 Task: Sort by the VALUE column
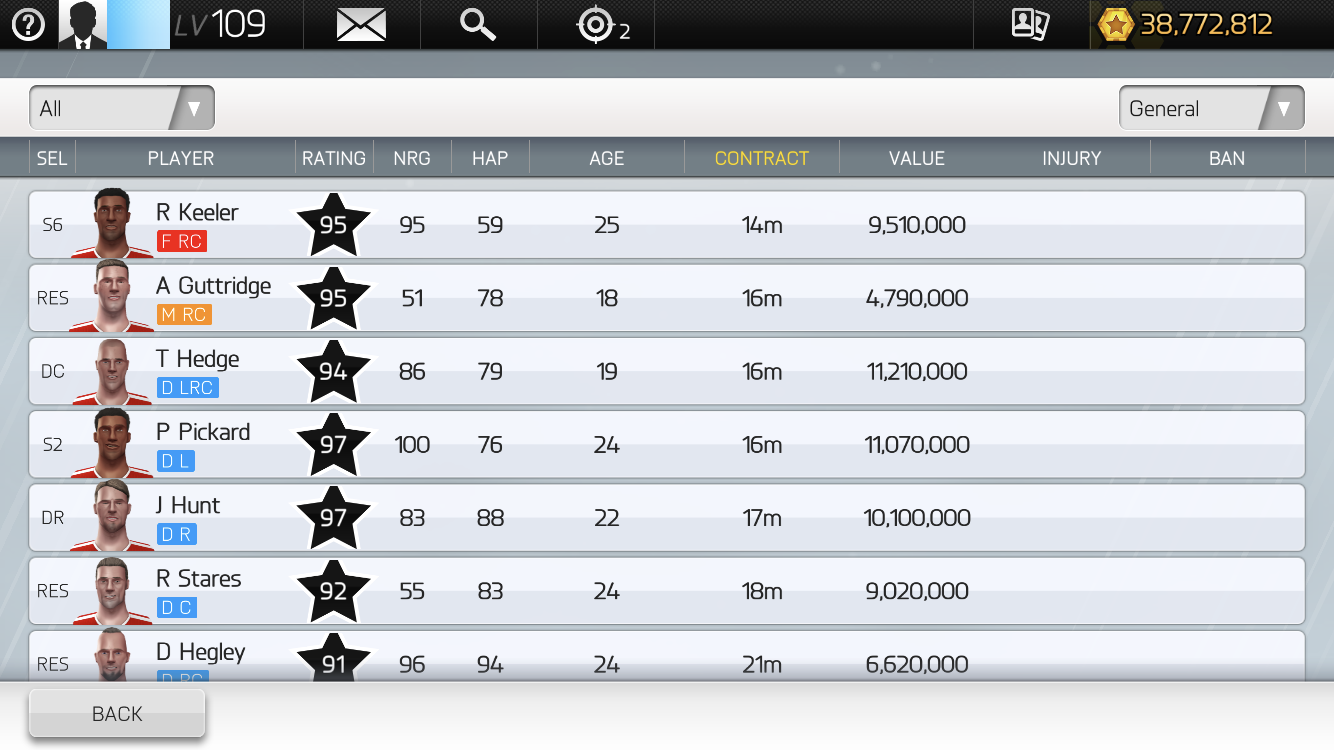[916, 158]
